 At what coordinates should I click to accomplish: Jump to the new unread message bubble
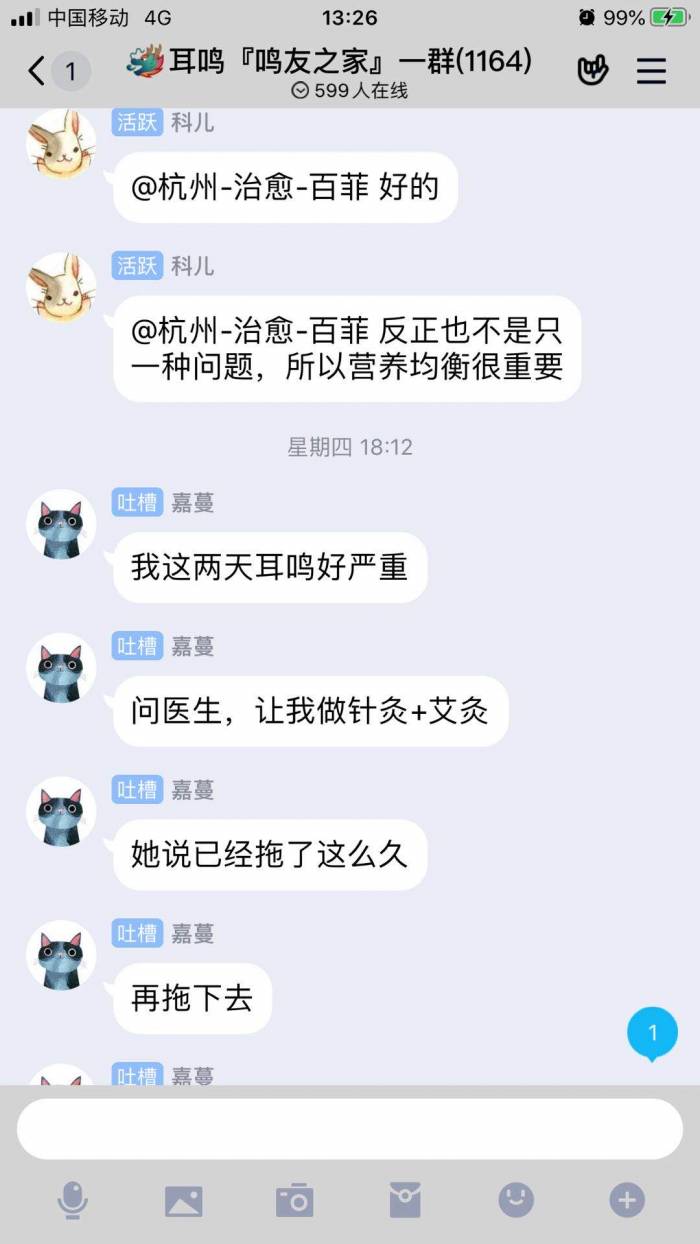tap(652, 1033)
